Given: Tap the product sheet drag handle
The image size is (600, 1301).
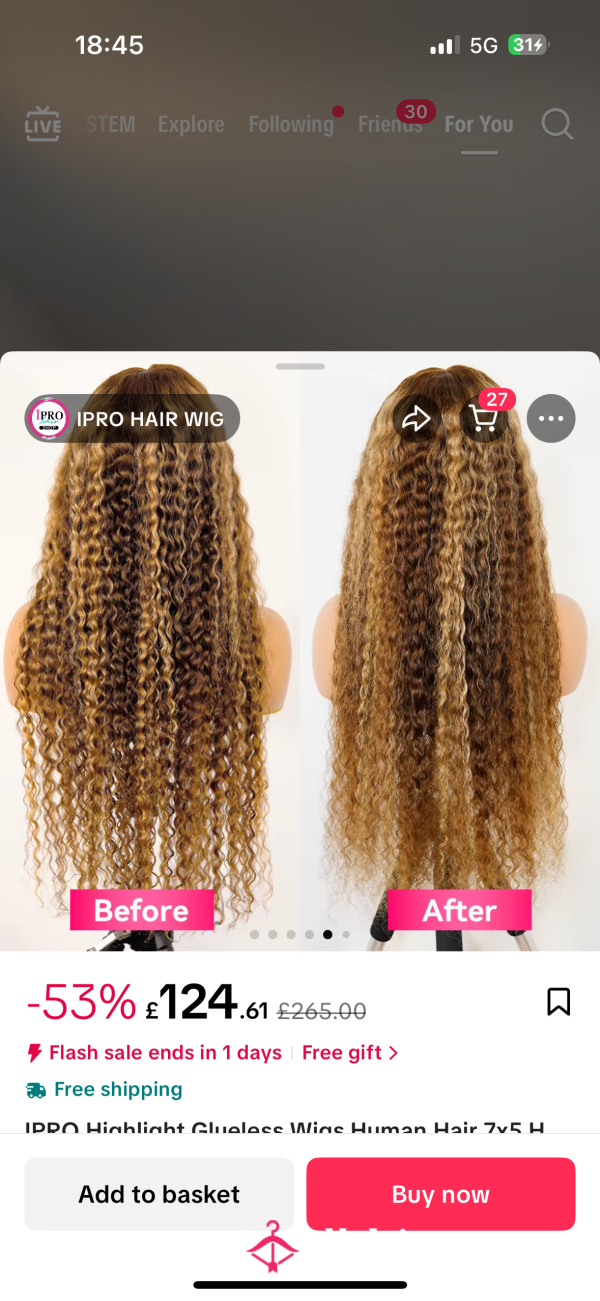Looking at the screenshot, I should pyautogui.click(x=300, y=366).
